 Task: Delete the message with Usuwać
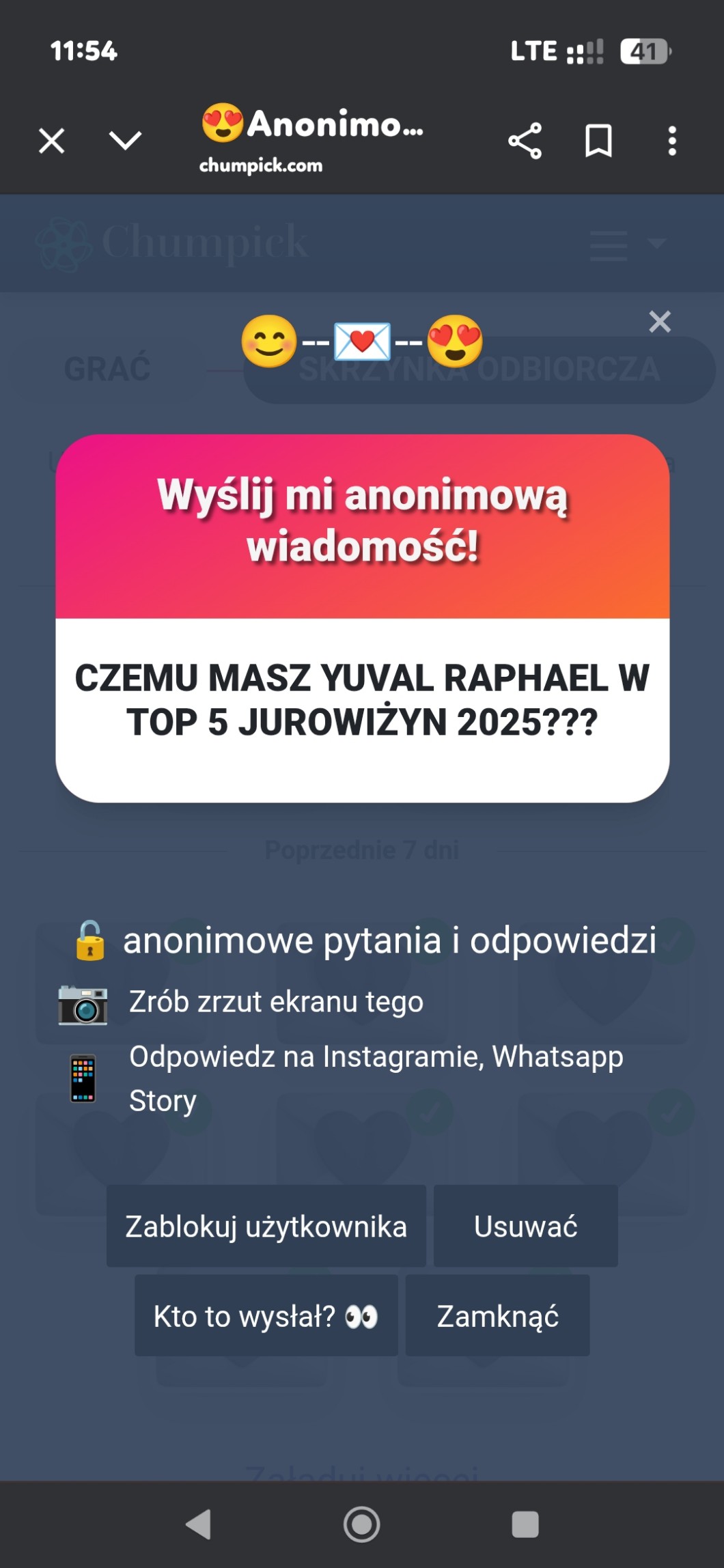[x=525, y=1226]
